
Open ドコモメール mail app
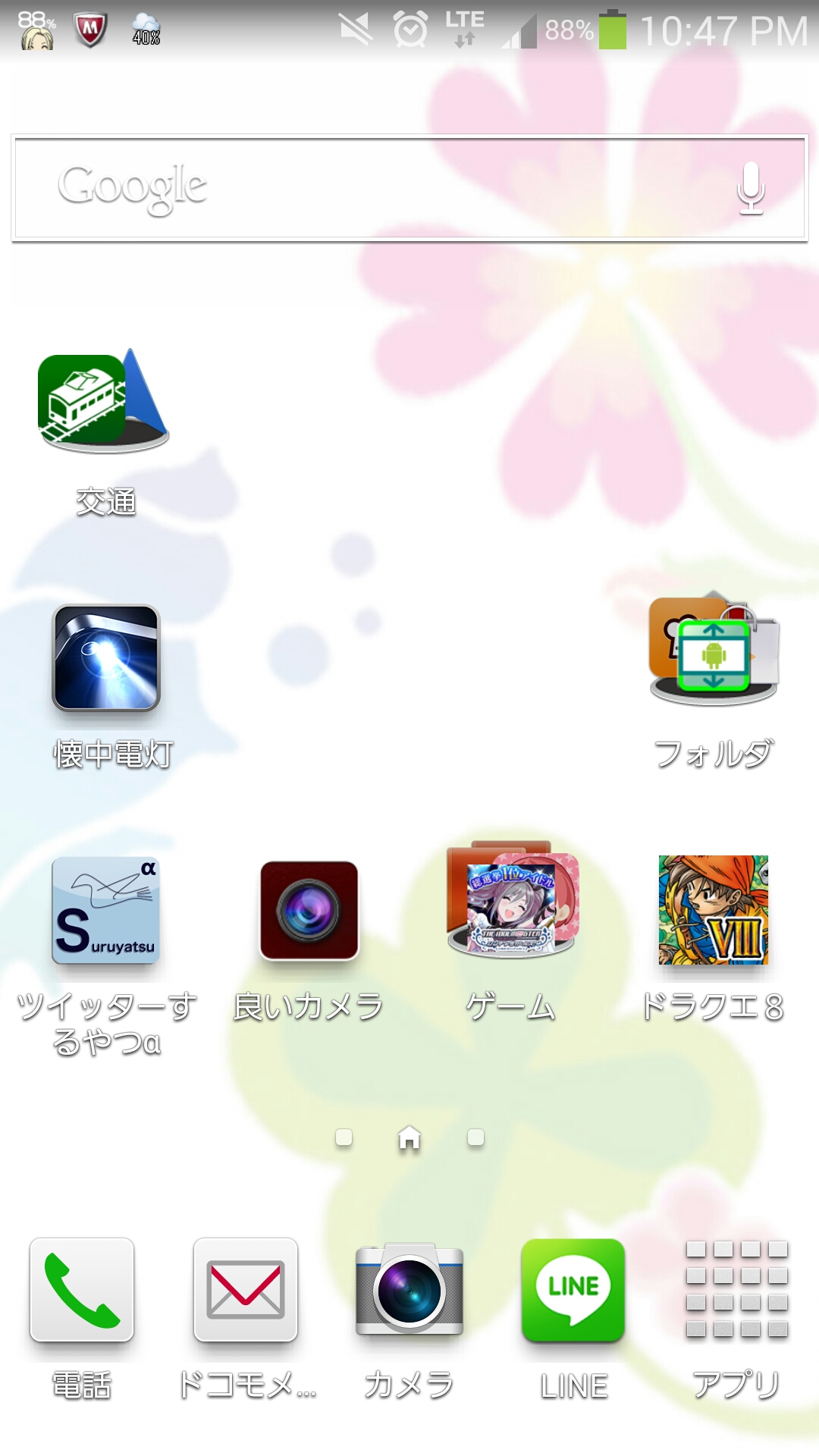(246, 1291)
